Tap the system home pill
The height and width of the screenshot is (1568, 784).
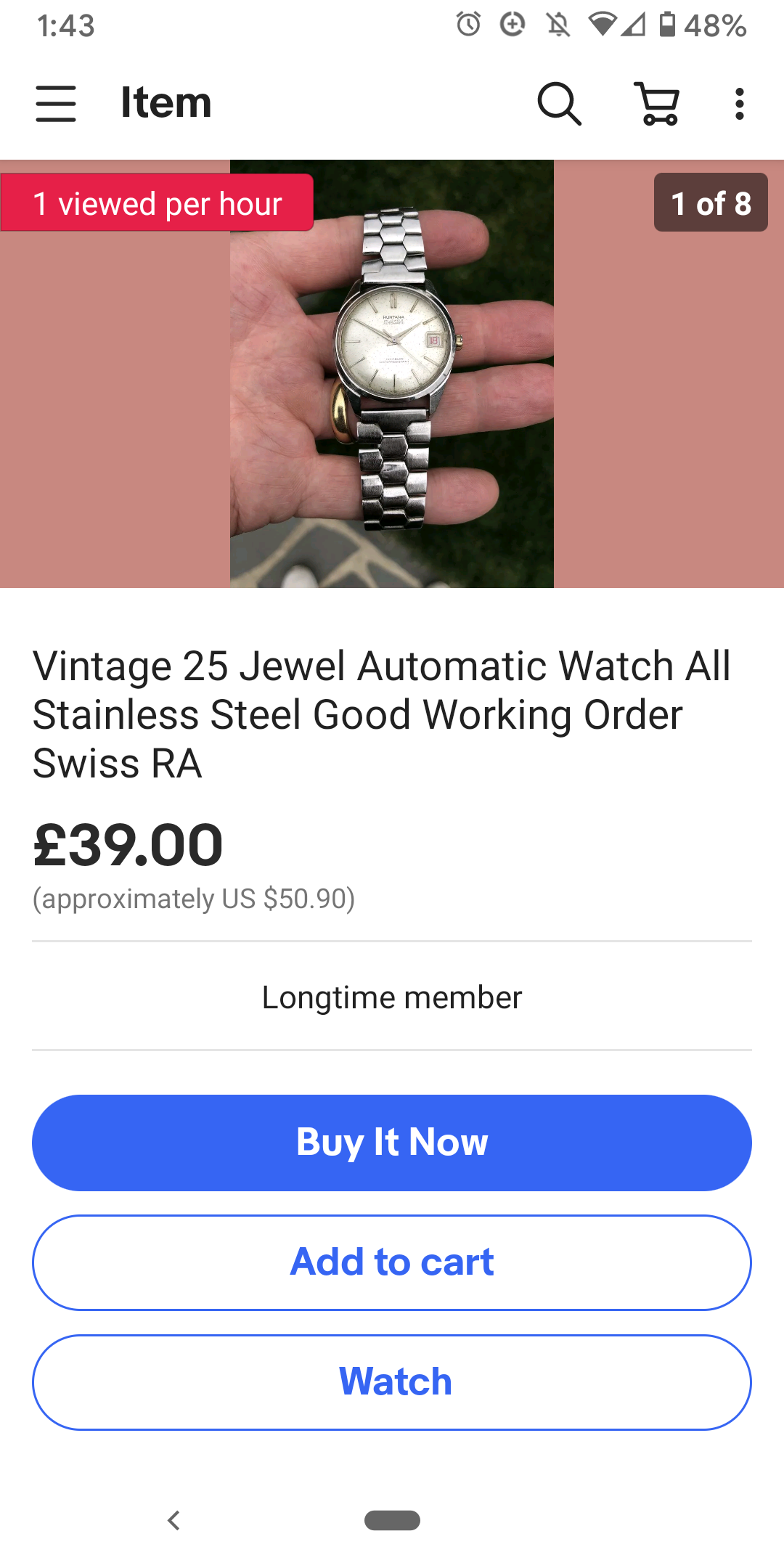(x=392, y=1520)
